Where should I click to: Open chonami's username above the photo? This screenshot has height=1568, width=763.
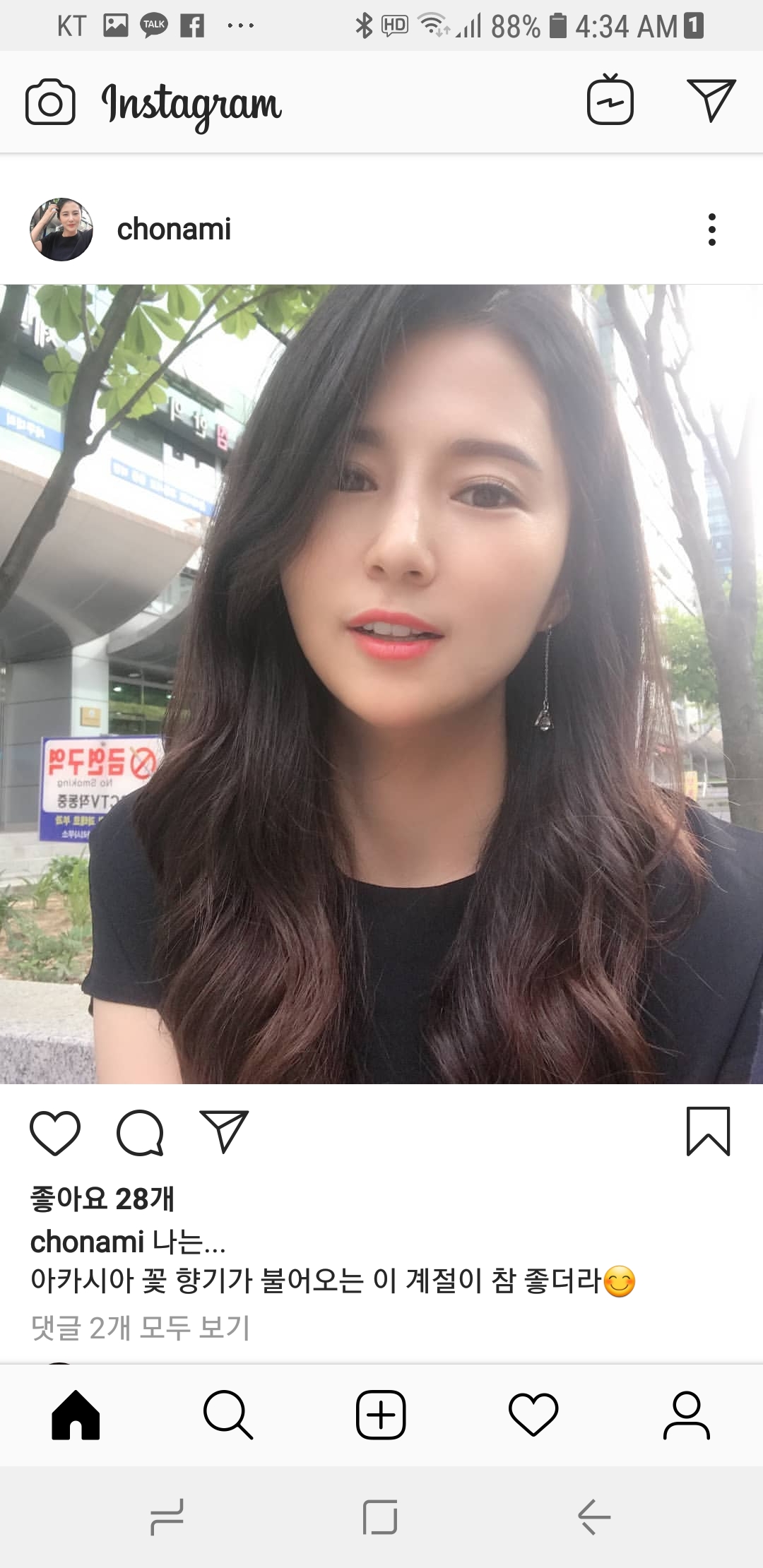pyautogui.click(x=173, y=228)
